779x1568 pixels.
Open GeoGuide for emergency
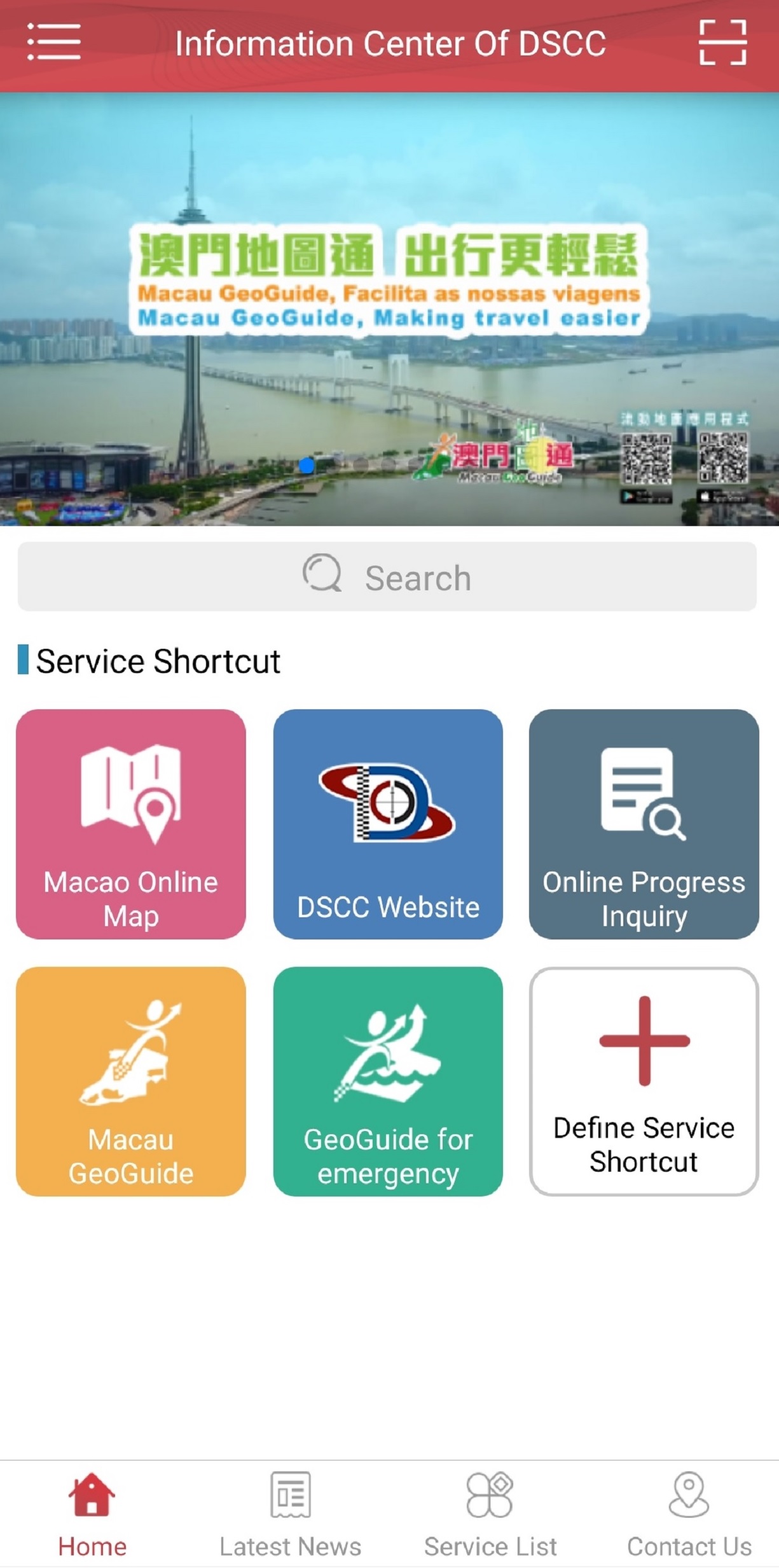coord(388,1081)
